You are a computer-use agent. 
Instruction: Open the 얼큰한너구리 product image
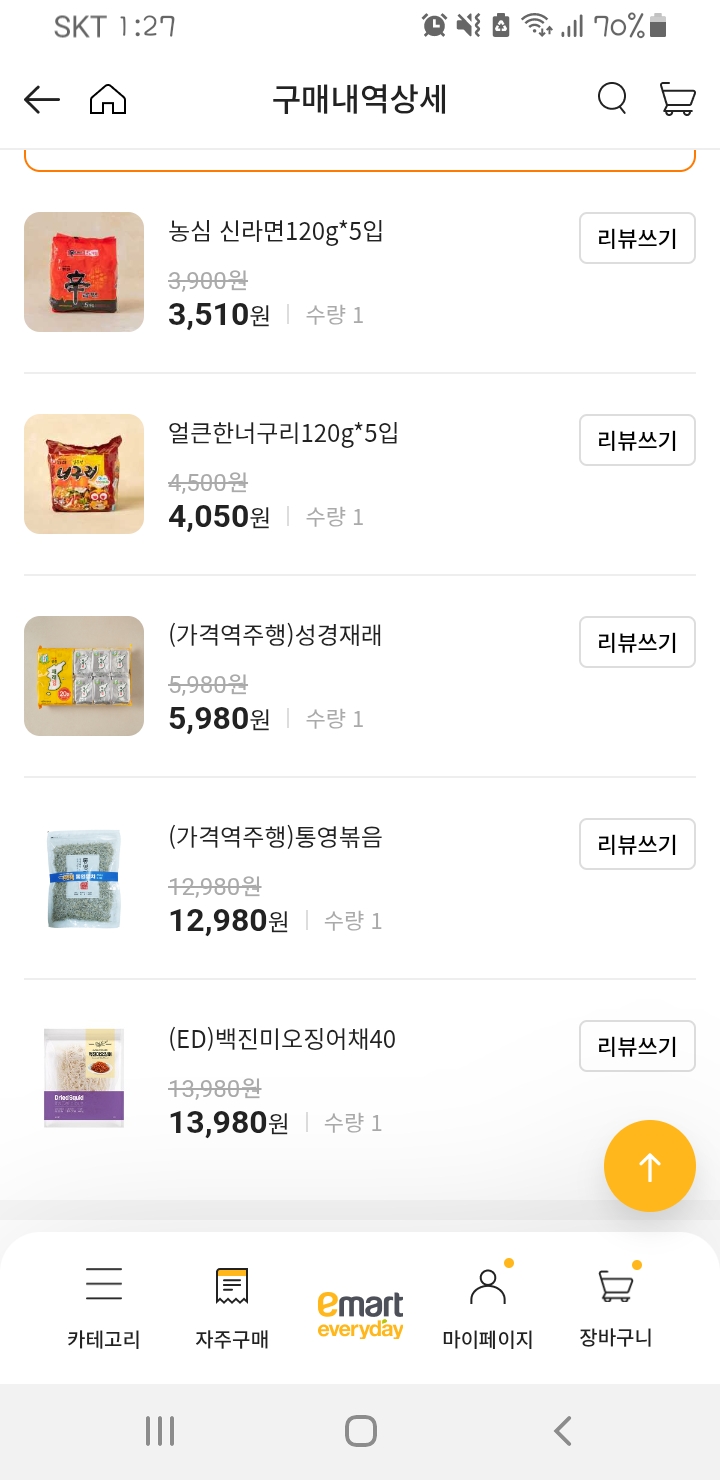84,474
